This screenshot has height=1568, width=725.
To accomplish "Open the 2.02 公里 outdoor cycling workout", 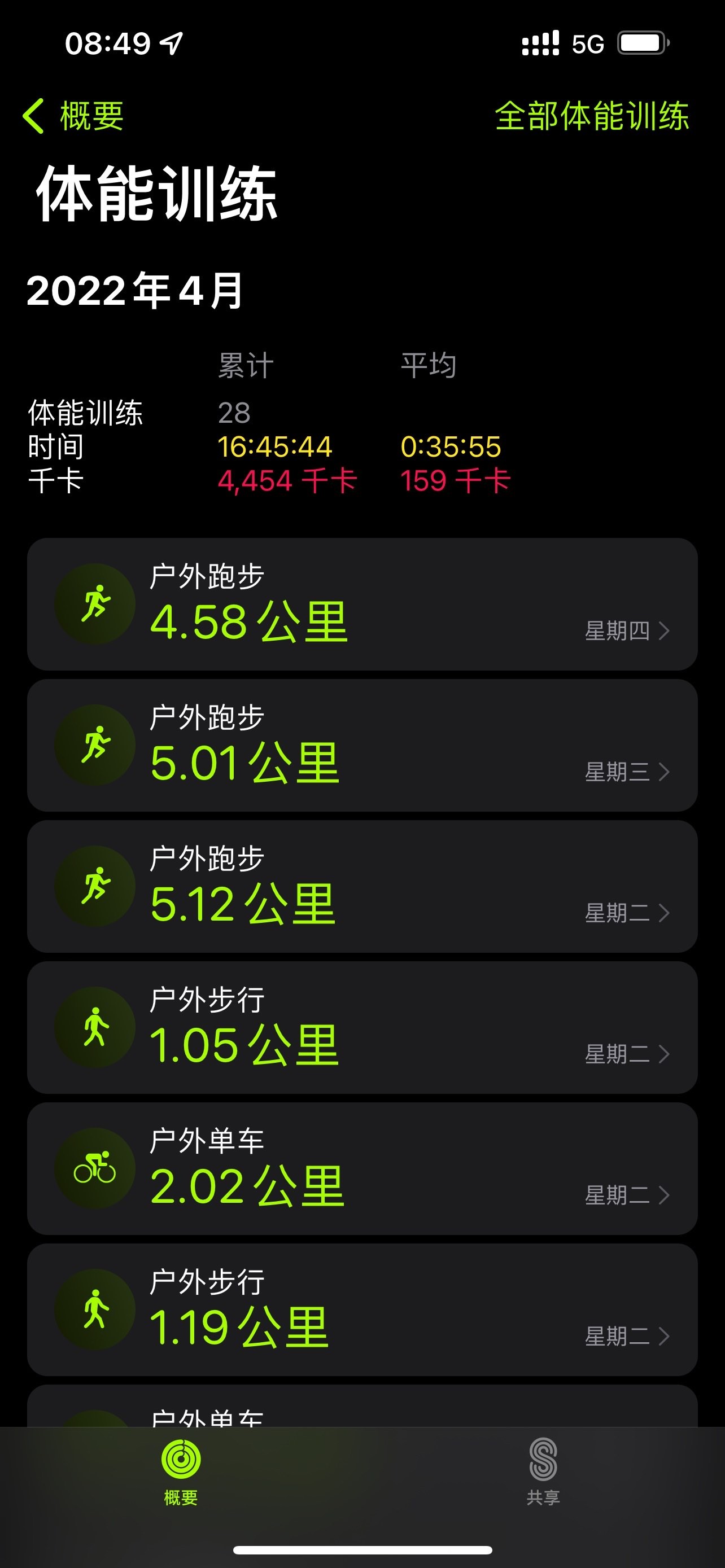I will pyautogui.click(x=362, y=1170).
